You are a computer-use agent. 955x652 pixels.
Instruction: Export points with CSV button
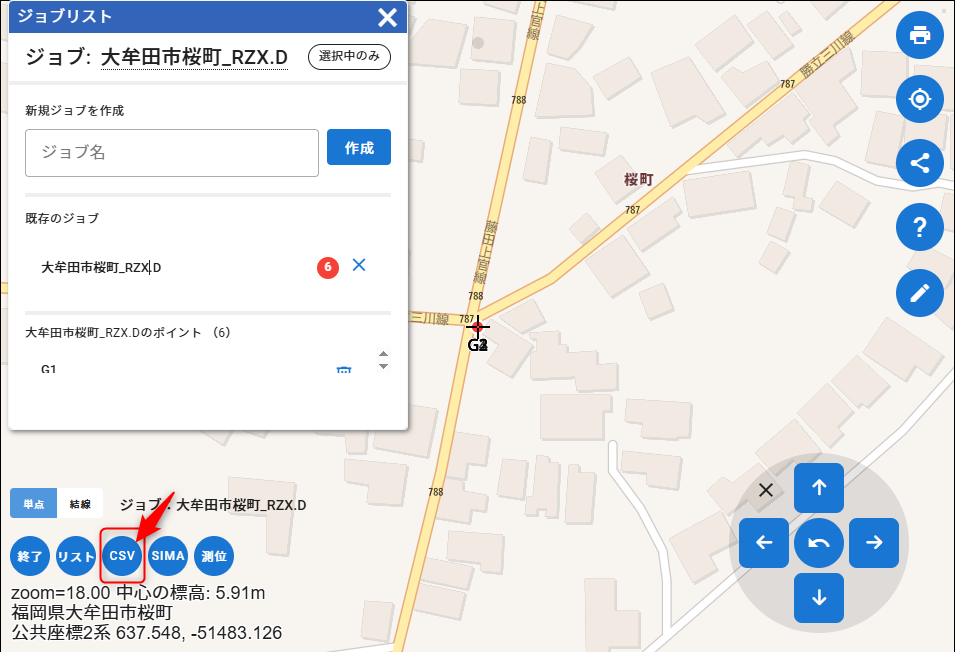[122, 556]
